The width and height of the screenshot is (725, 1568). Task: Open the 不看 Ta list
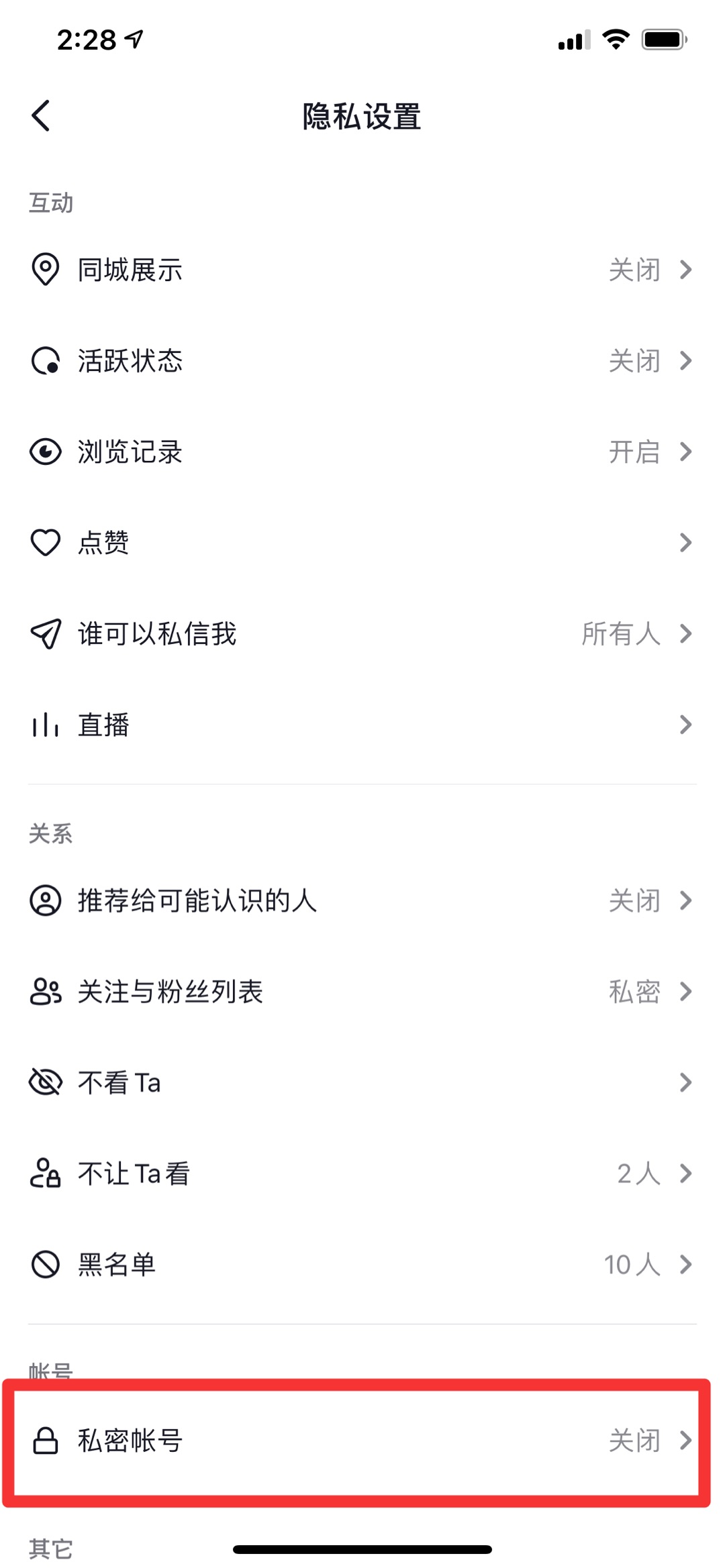(x=362, y=1082)
